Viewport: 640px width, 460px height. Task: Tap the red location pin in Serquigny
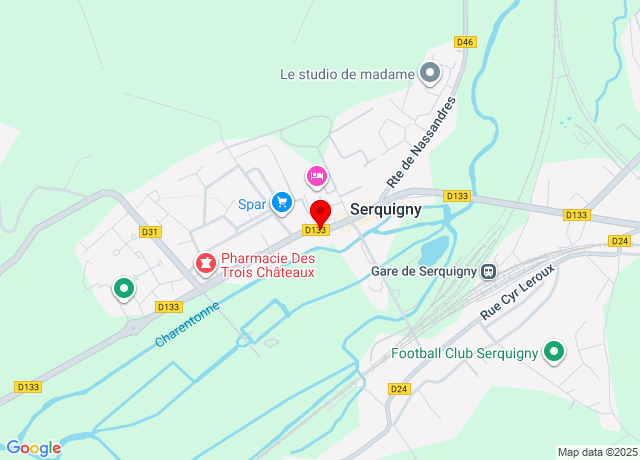tap(320, 214)
